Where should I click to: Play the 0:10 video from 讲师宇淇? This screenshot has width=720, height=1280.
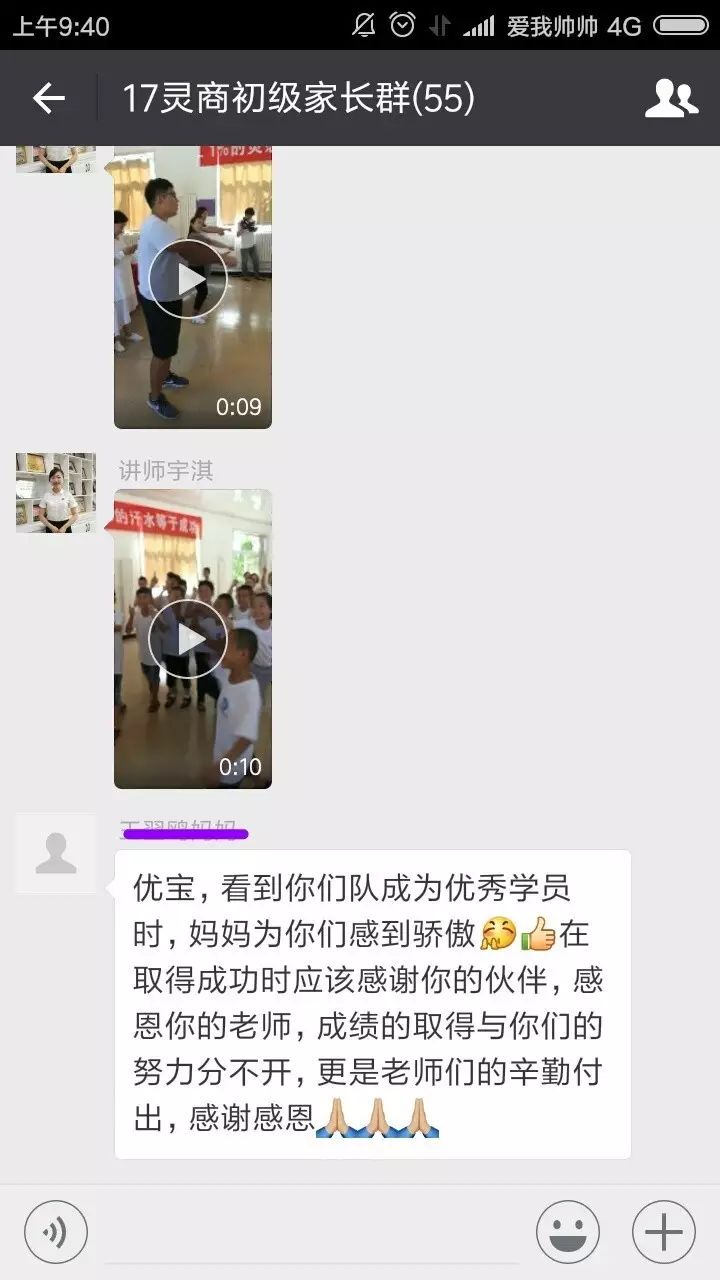point(188,640)
